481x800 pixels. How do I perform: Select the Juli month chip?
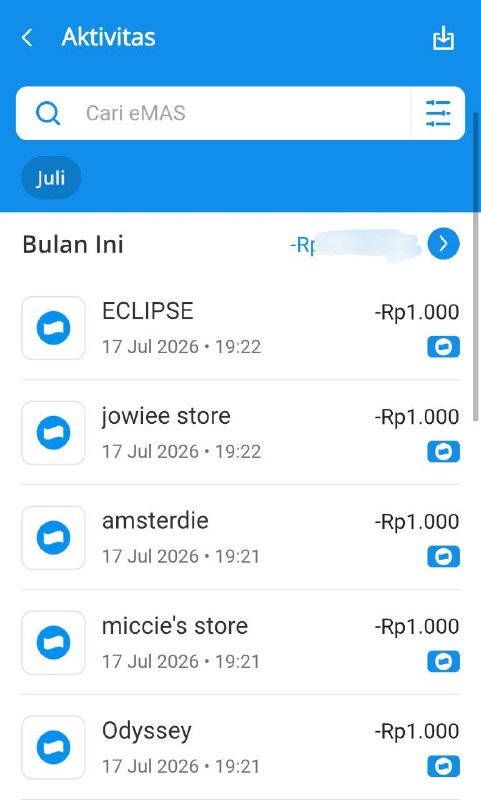tap(51, 178)
